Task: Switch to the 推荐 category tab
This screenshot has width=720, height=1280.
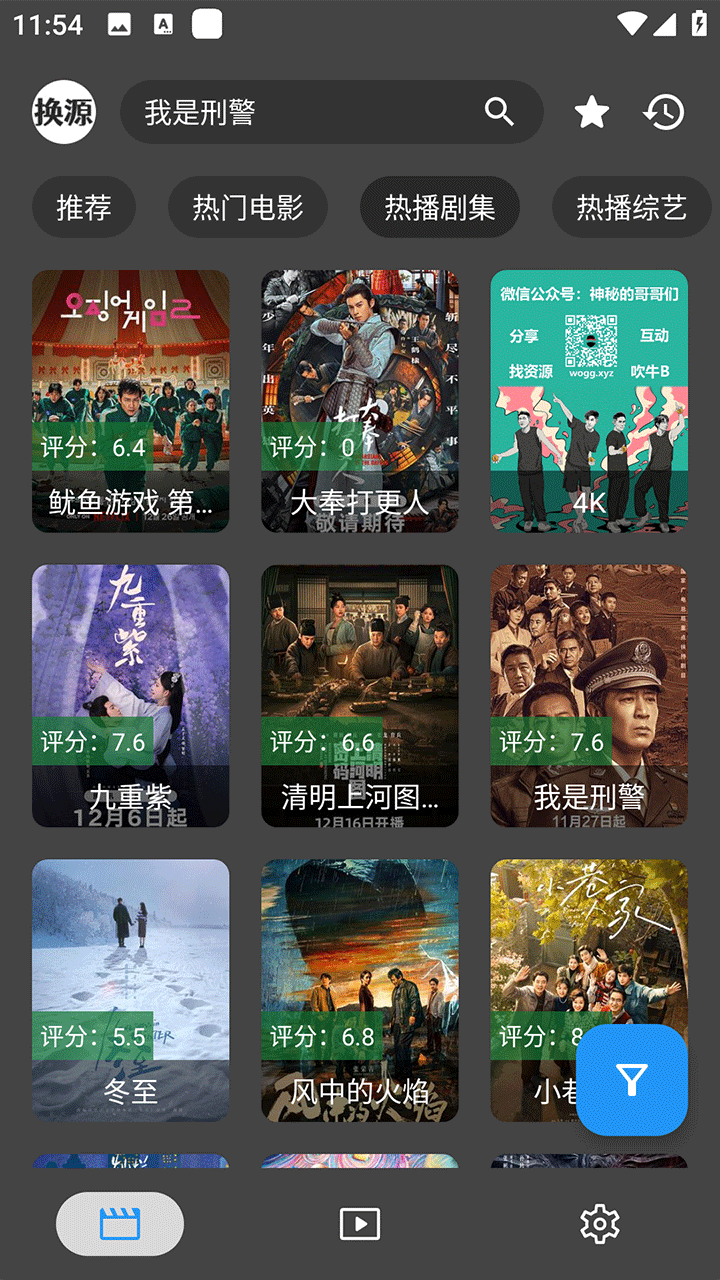Action: coord(84,207)
